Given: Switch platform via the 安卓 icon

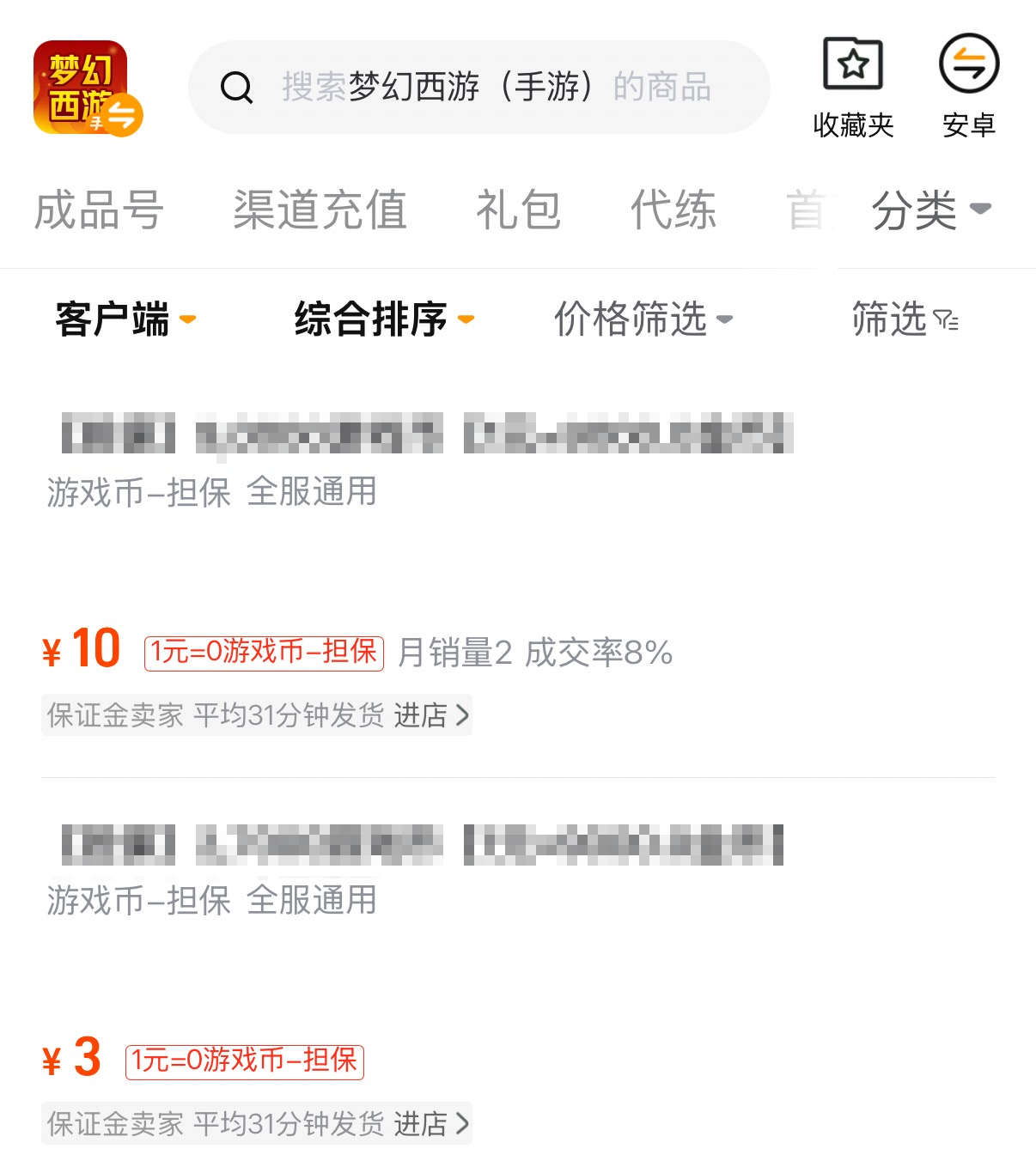Looking at the screenshot, I should click(968, 86).
